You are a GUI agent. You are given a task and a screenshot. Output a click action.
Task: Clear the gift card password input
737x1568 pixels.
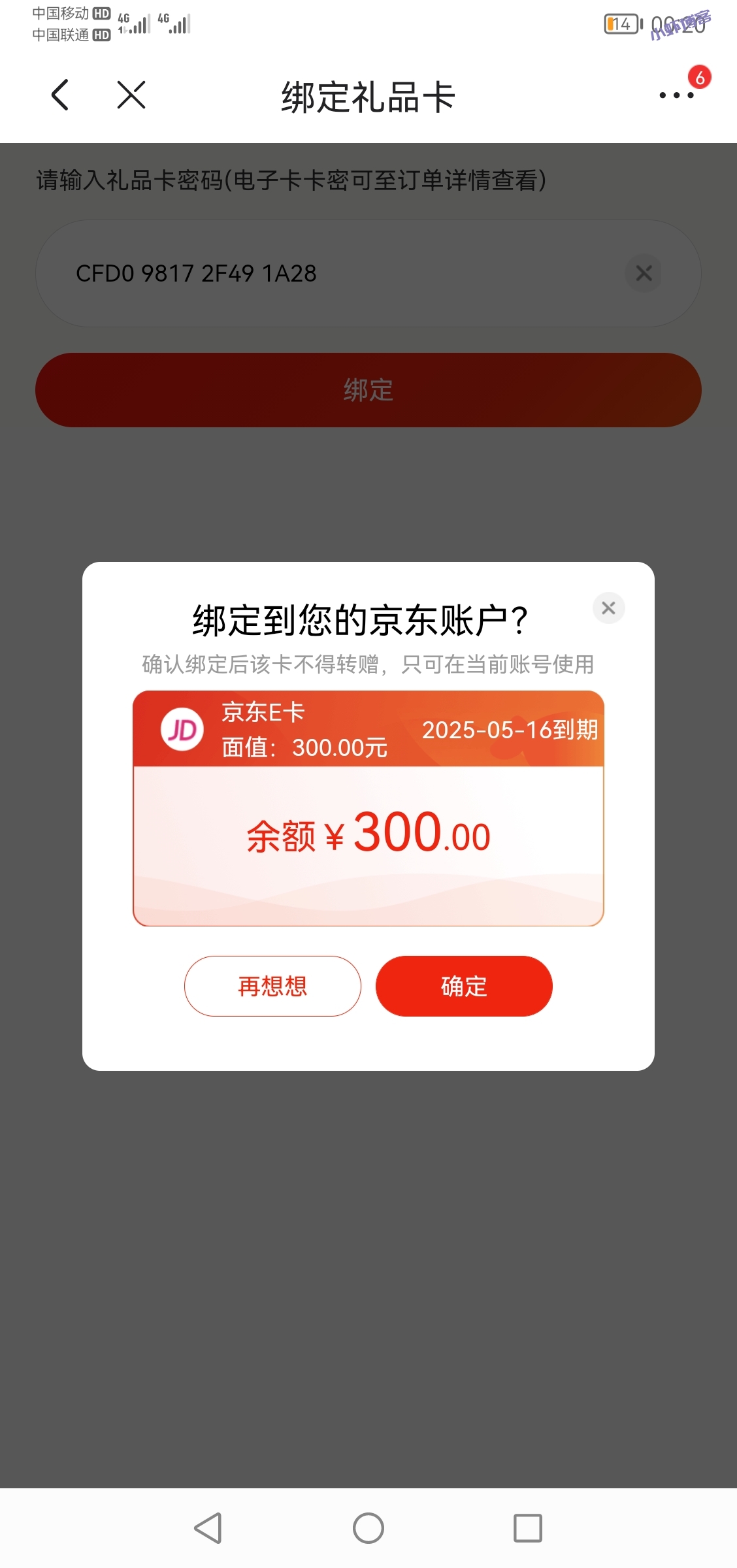pos(644,274)
